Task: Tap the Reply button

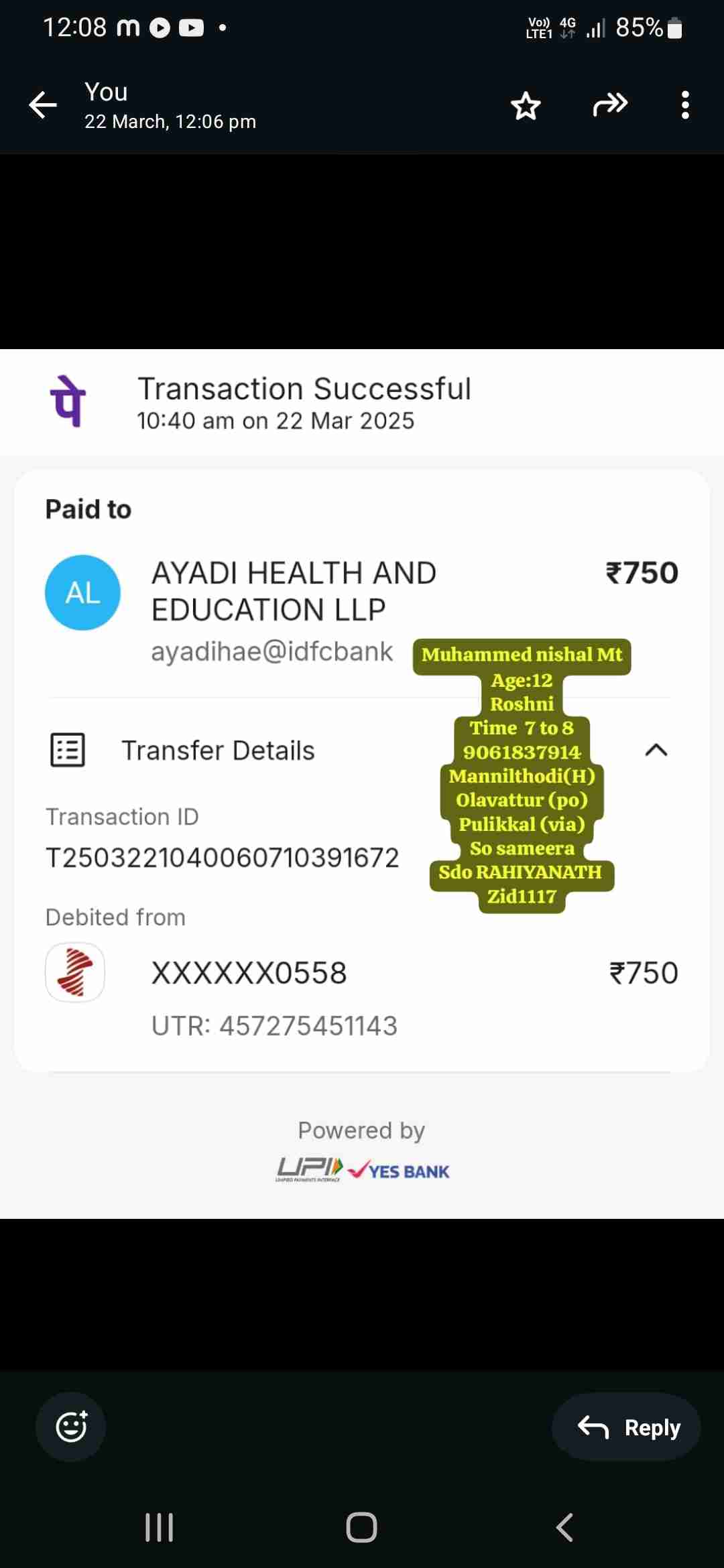Action: click(626, 1427)
